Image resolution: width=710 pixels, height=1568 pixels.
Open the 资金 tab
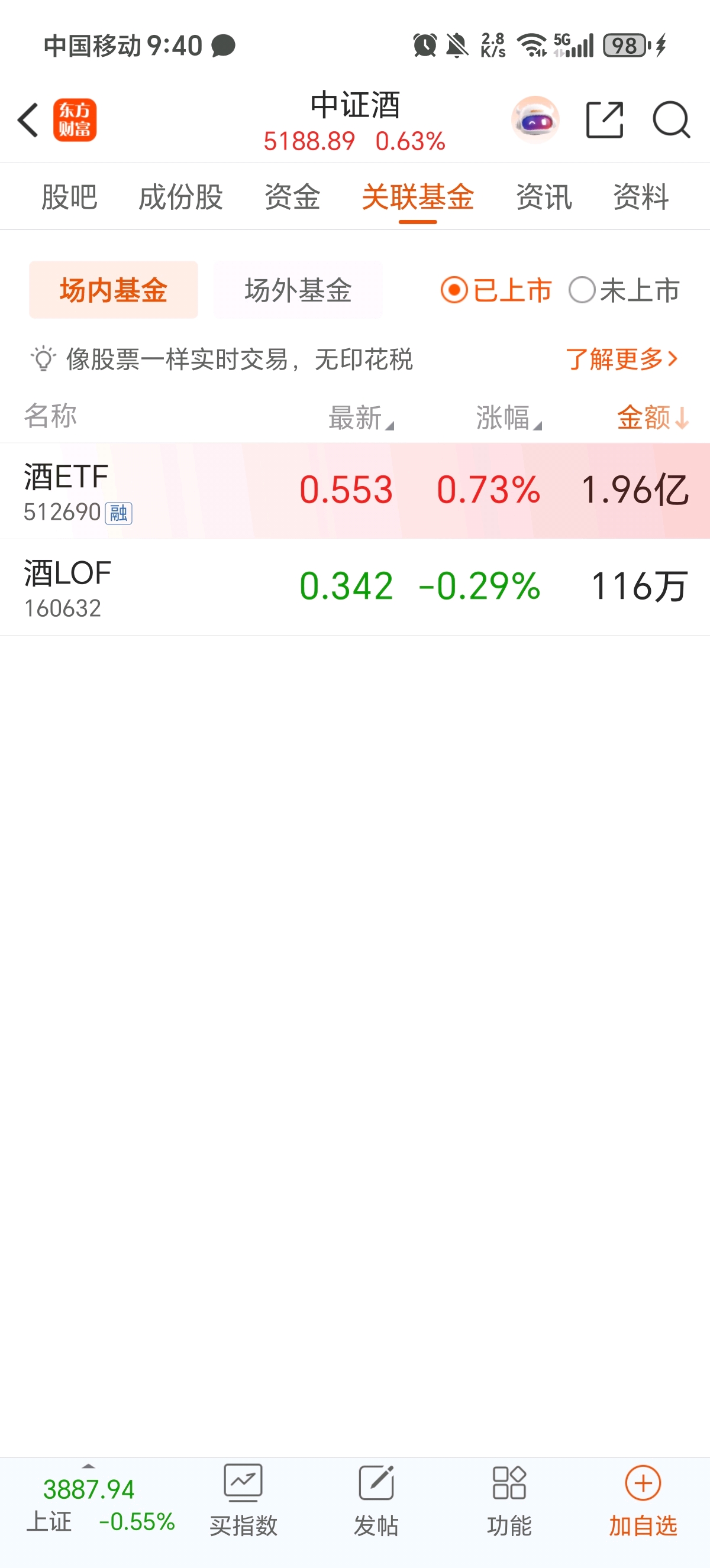click(x=292, y=197)
